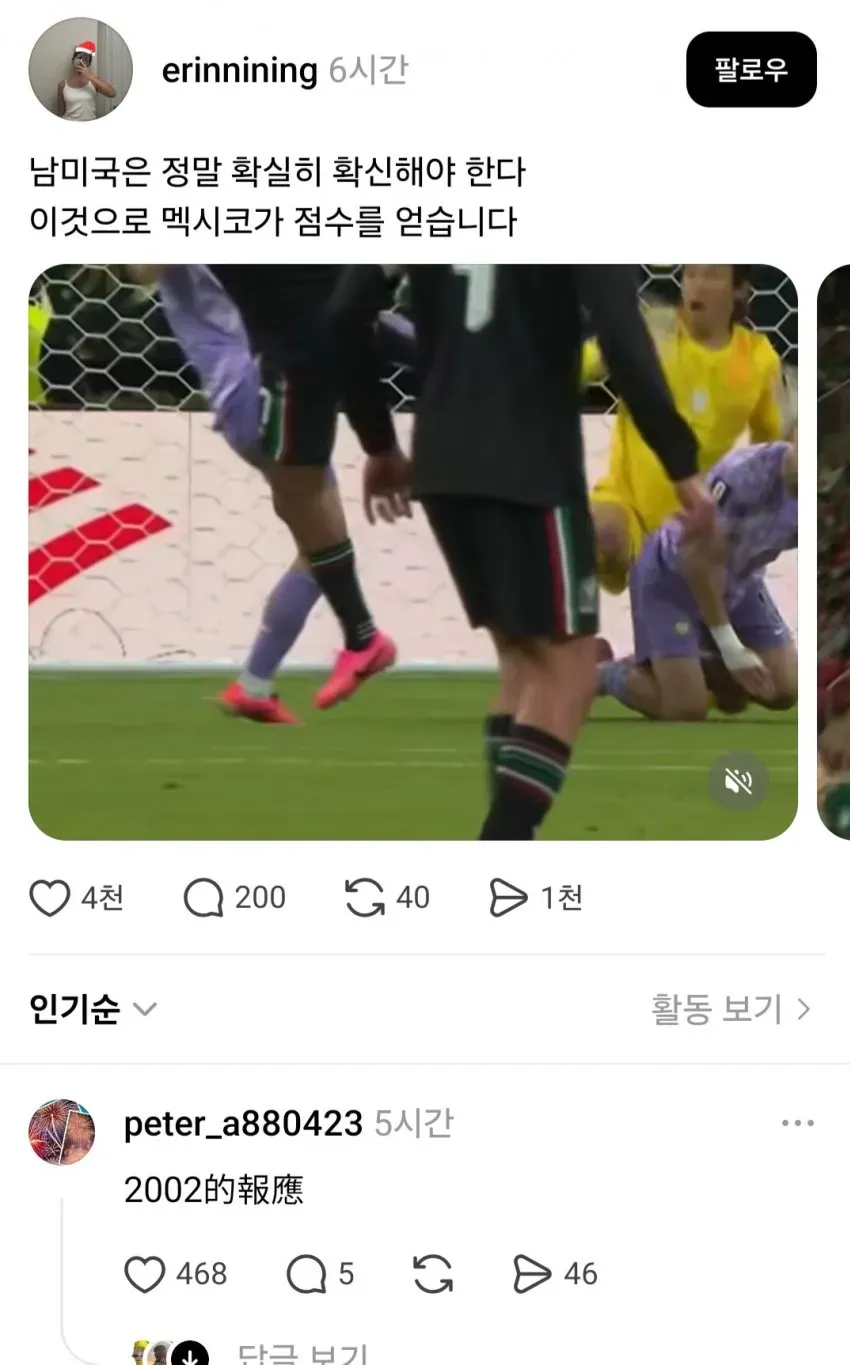This screenshot has height=1365, width=850.
Task: Open erinnining's profile picture
Action: (x=80, y=70)
